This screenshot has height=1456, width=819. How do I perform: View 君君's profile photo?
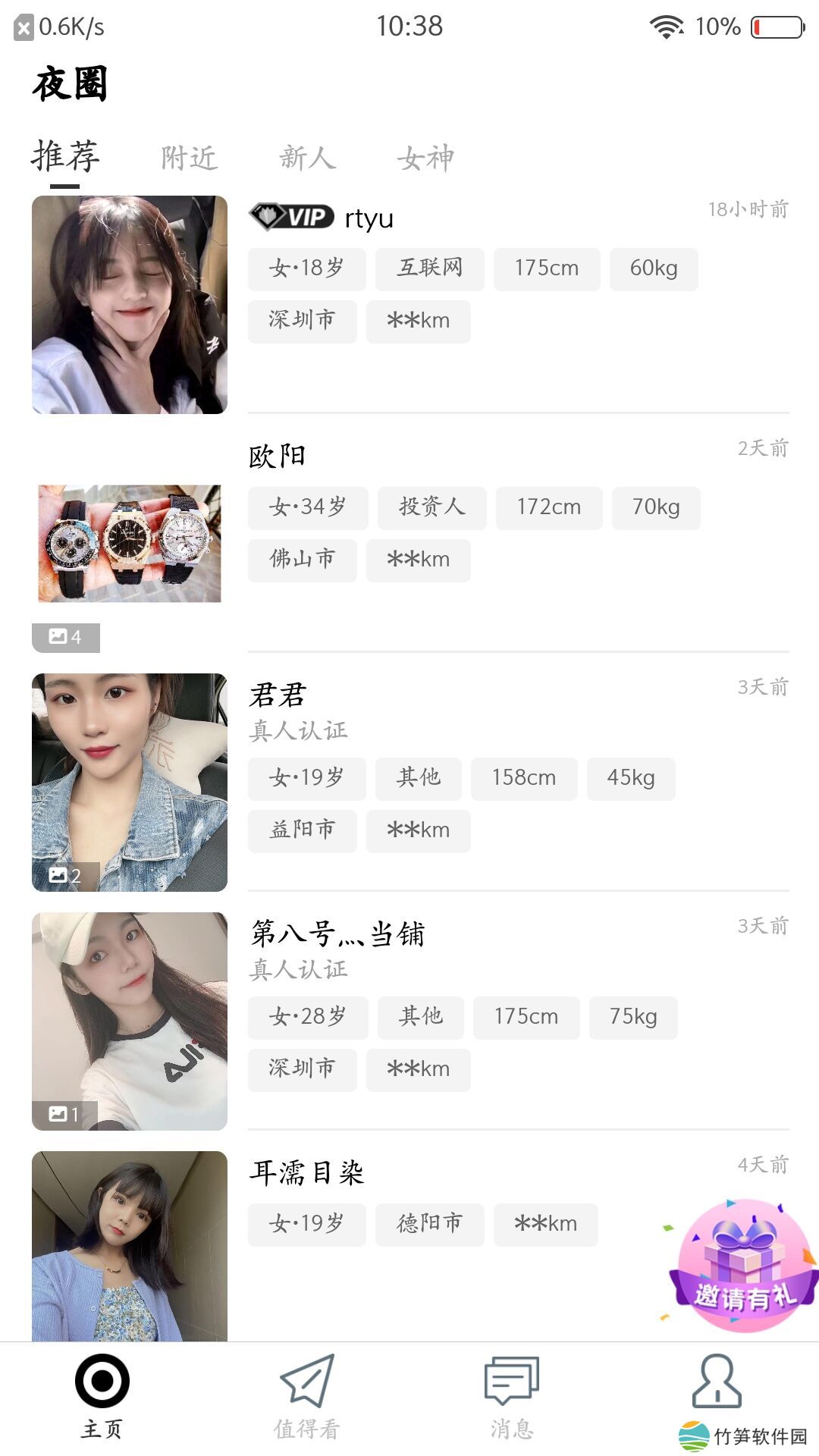pos(130,782)
